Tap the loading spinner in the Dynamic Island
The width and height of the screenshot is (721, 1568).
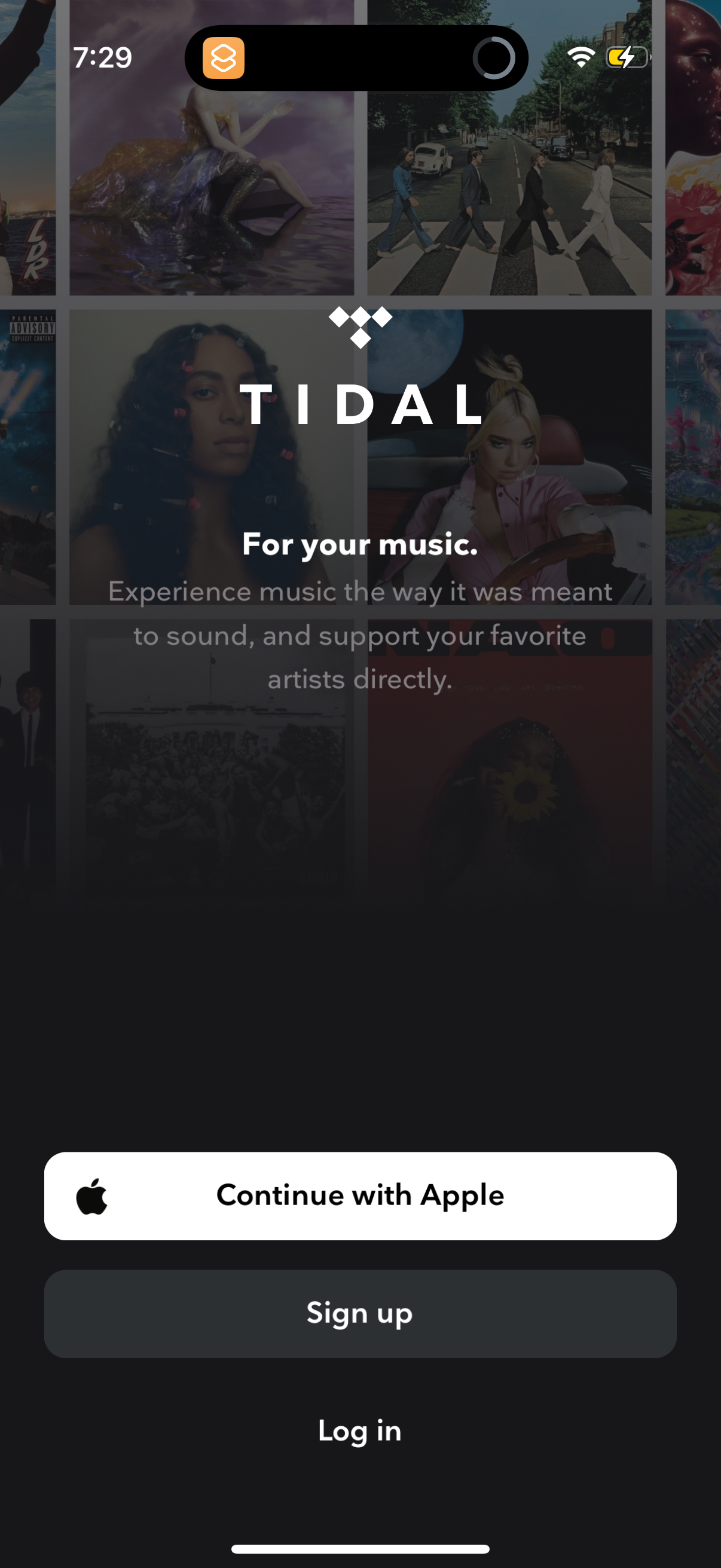tap(494, 59)
